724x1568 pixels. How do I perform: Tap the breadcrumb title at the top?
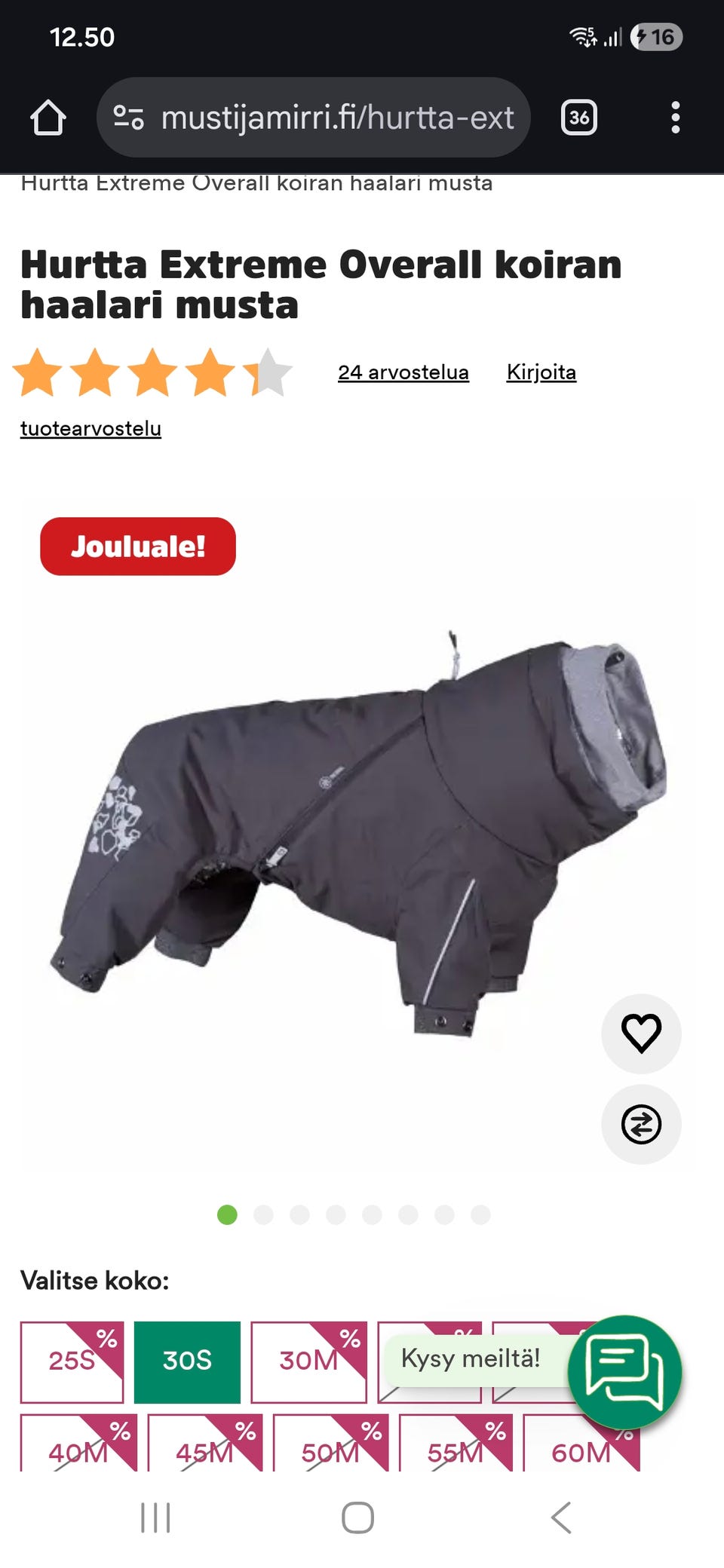256,183
